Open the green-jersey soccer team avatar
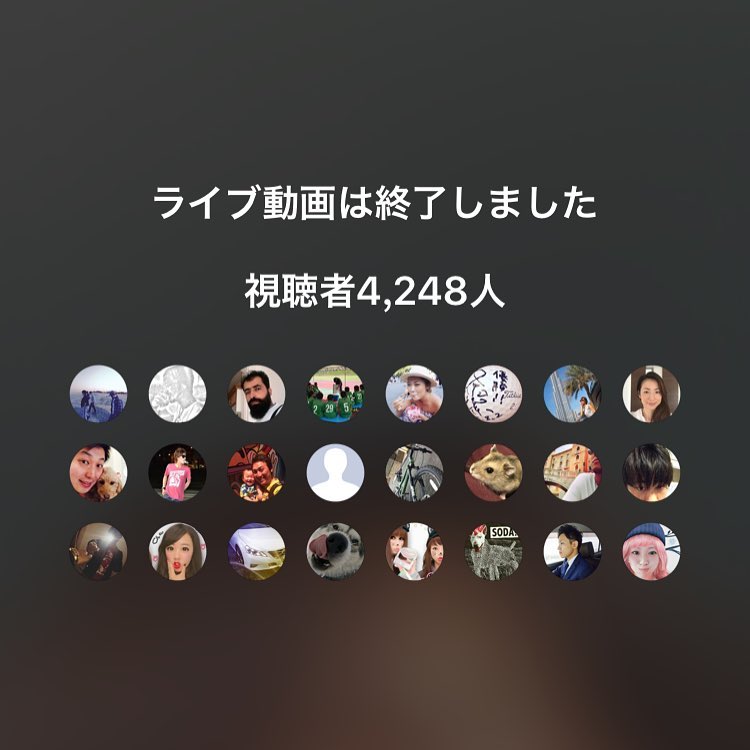The height and width of the screenshot is (750, 750). coord(336,393)
